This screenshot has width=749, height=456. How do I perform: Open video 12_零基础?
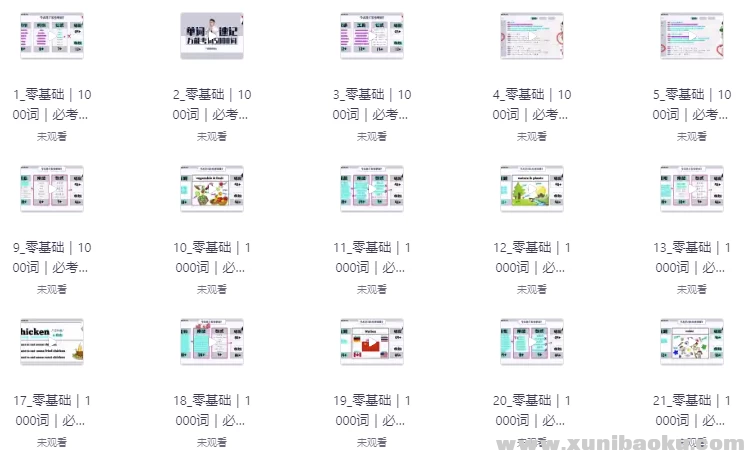532,189
